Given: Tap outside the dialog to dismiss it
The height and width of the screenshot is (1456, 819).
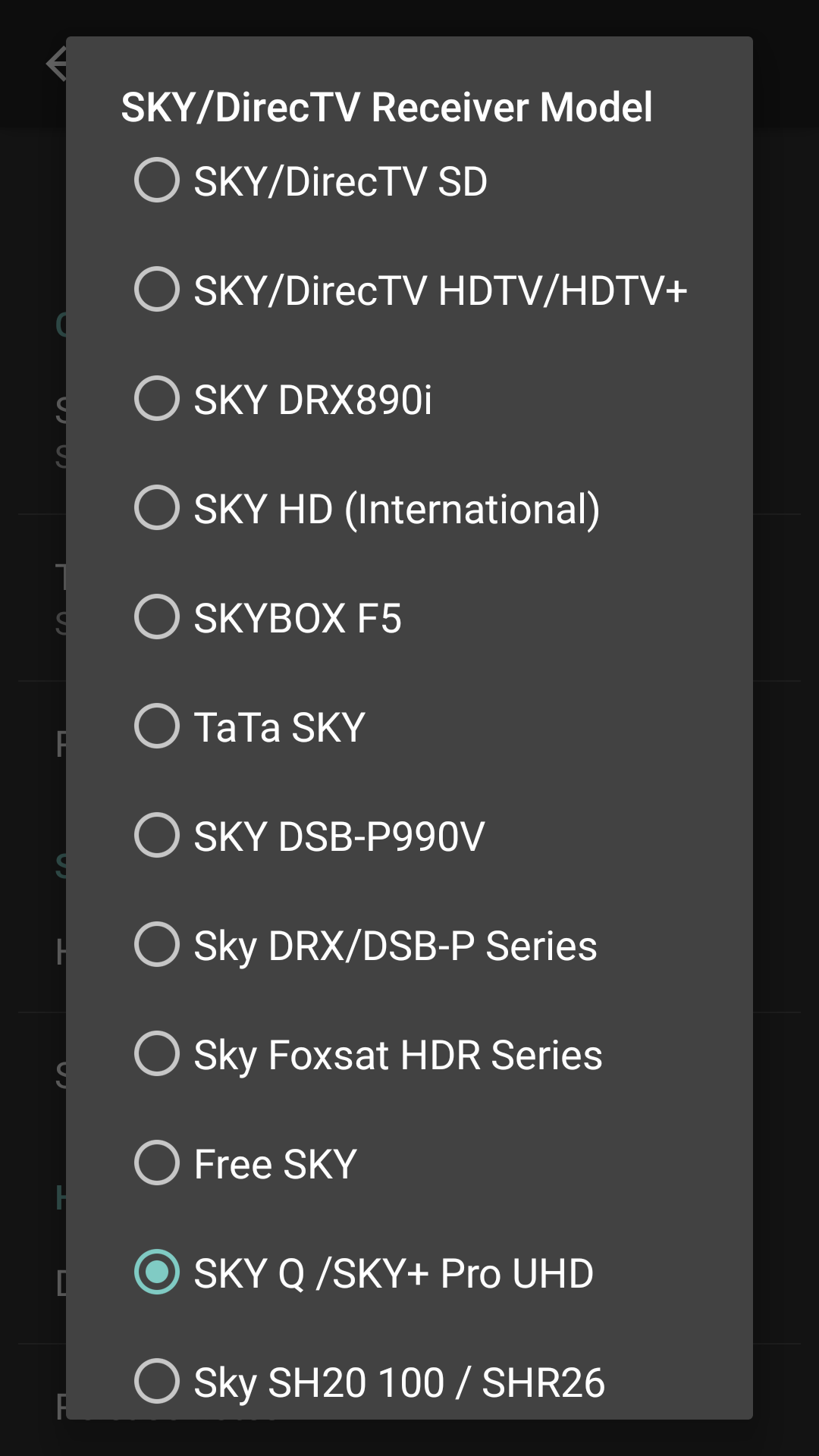Looking at the screenshot, I should coord(789,728).
